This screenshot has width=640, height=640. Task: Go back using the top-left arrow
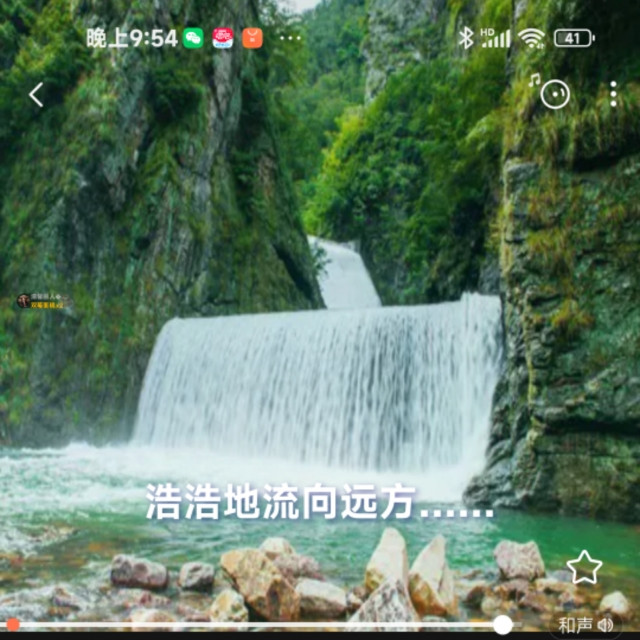click(x=36, y=95)
